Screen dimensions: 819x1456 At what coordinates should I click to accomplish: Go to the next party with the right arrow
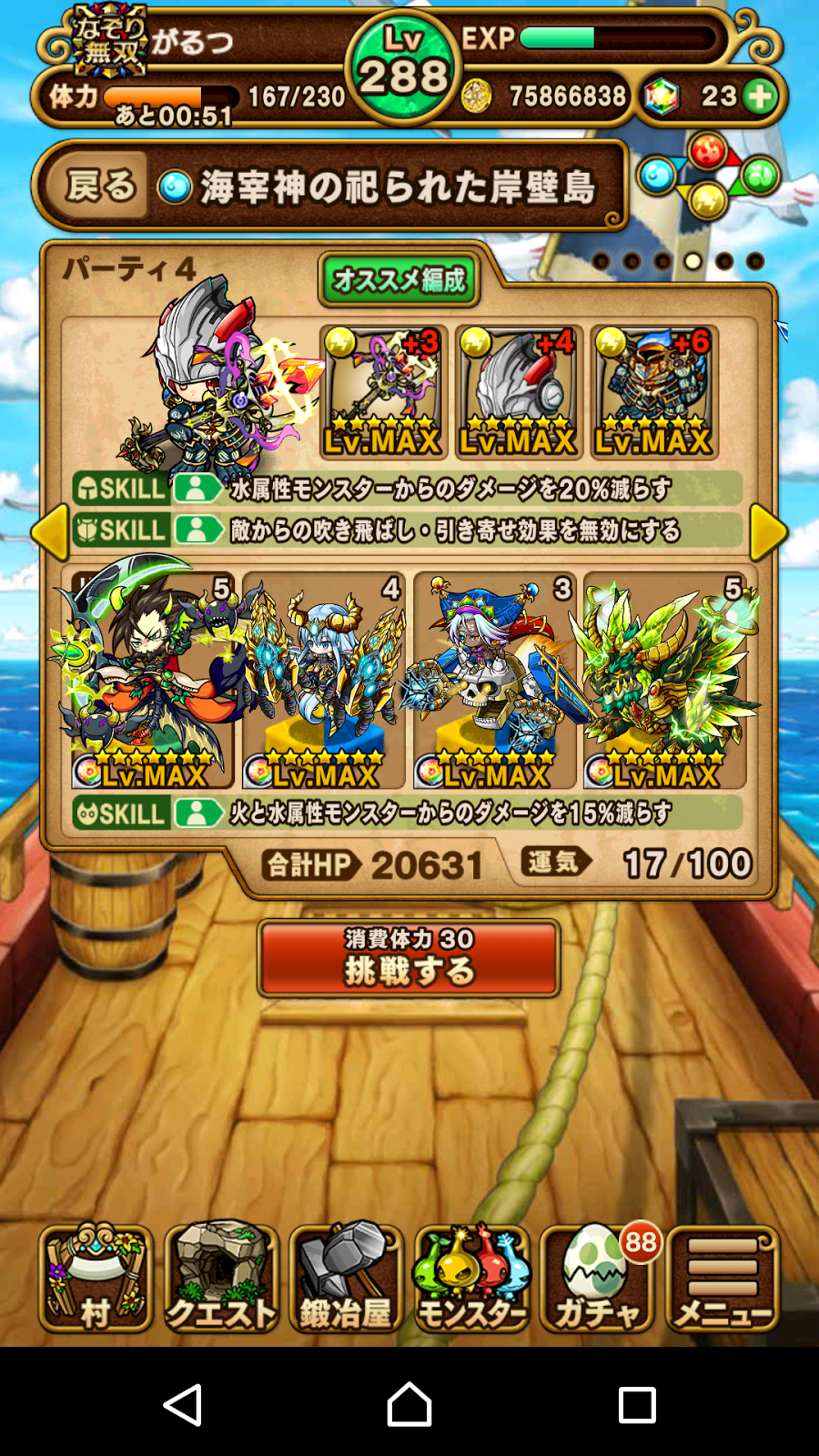[x=768, y=532]
